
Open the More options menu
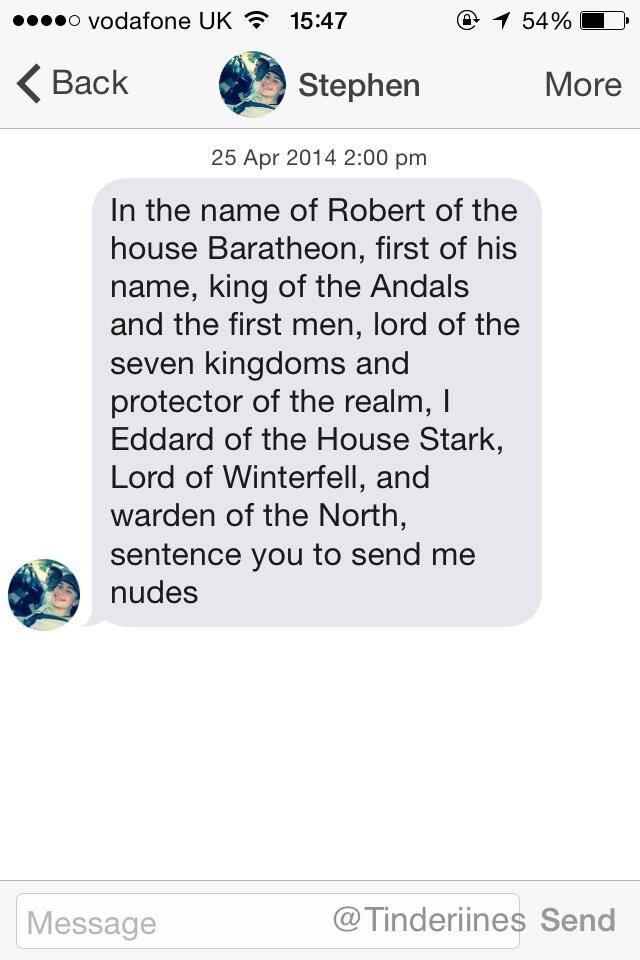click(582, 85)
